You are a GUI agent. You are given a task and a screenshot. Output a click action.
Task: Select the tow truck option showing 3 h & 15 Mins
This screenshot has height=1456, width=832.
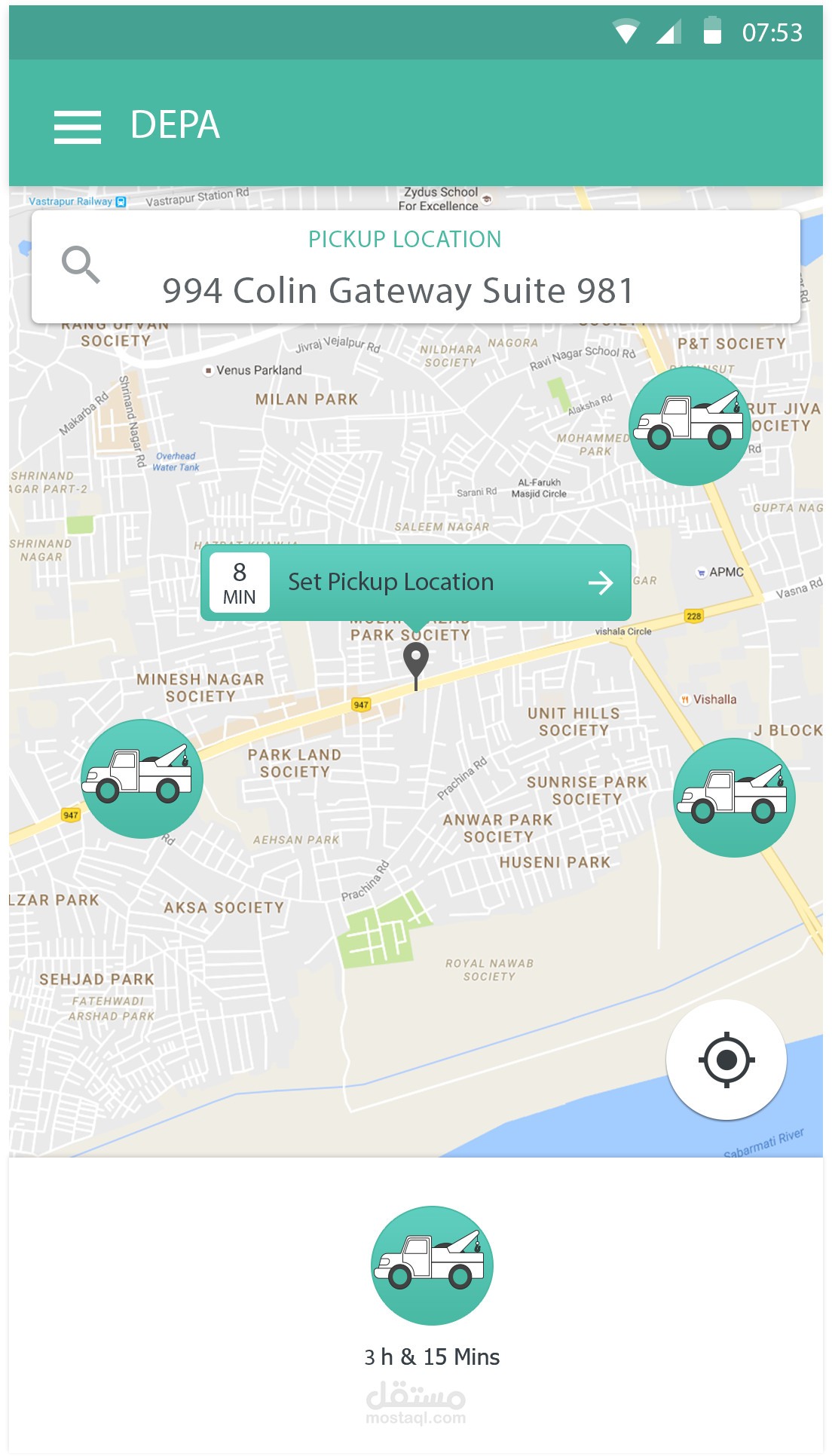(432, 1266)
